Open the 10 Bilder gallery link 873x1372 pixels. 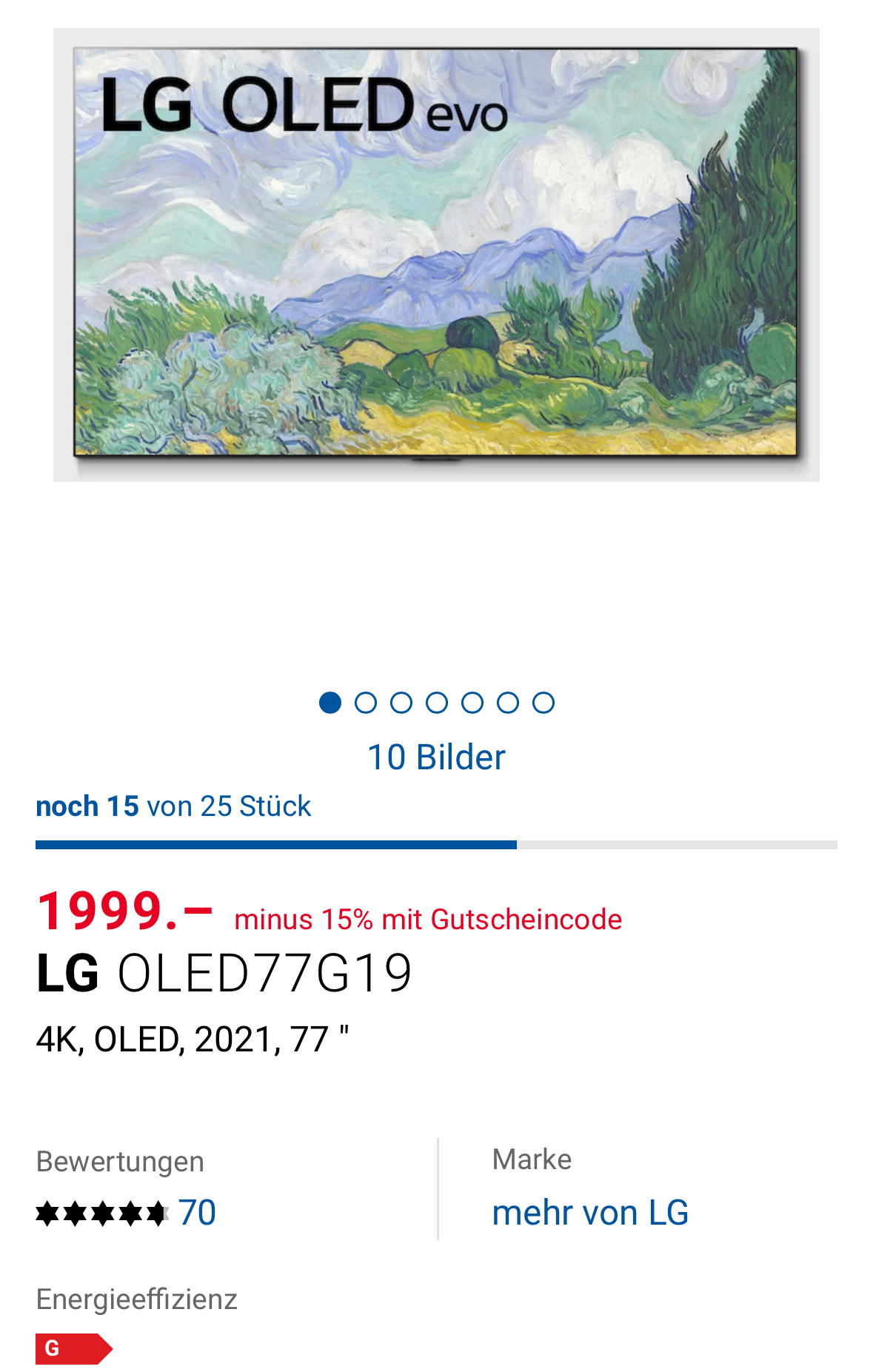[436, 757]
